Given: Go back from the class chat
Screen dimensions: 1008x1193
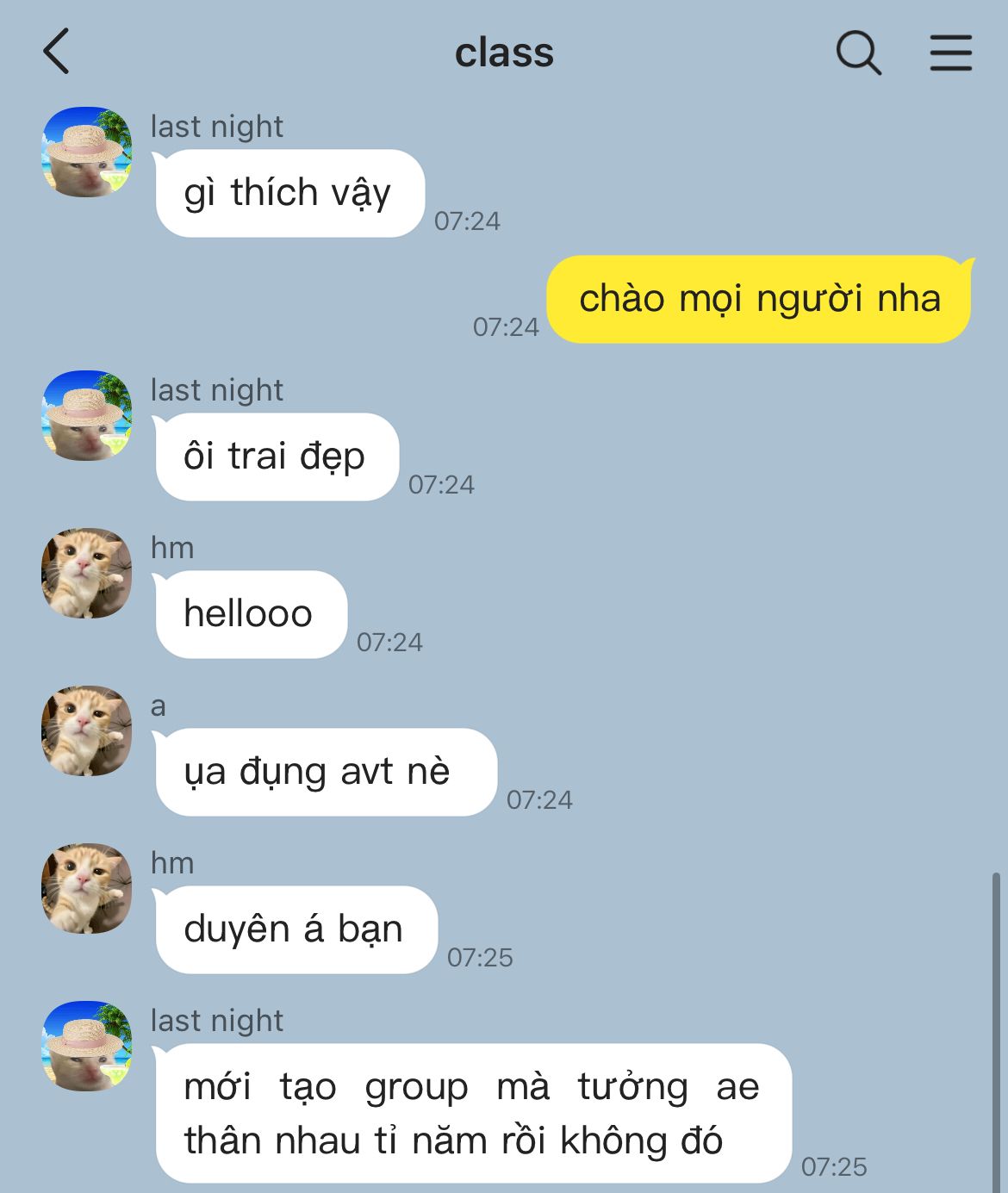Looking at the screenshot, I should 56,52.
